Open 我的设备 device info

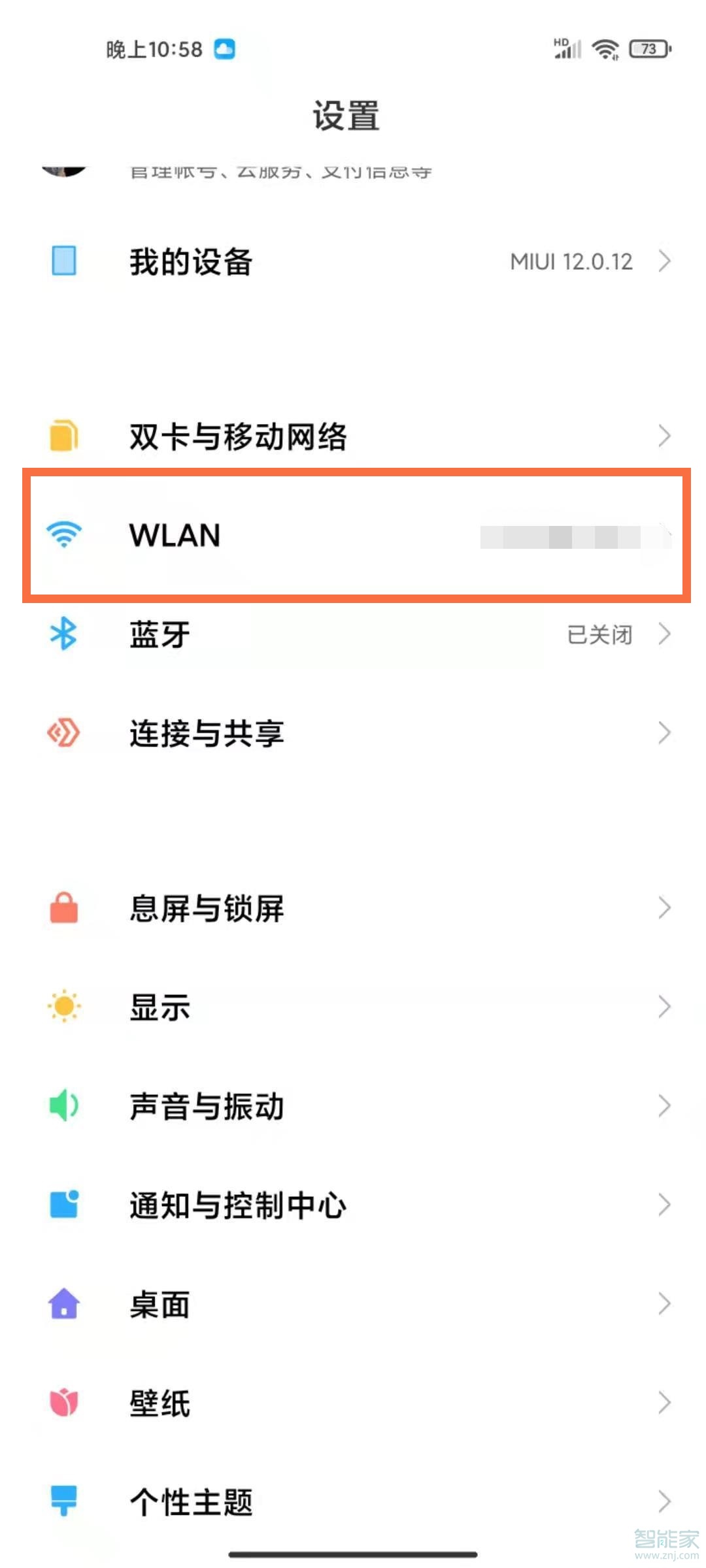point(353,261)
